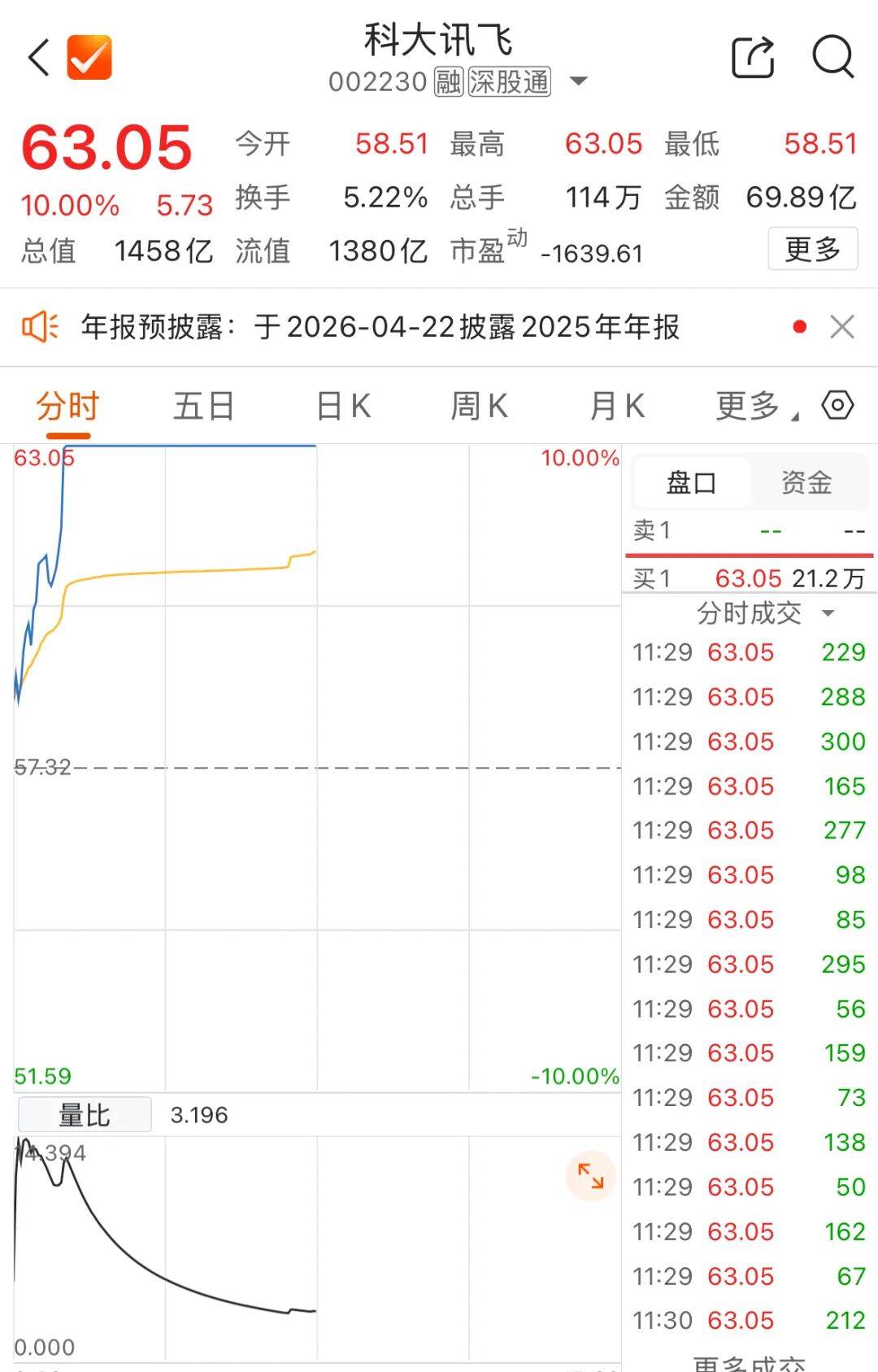
Task: Expand the 分时成交 dropdown
Action: pos(764,612)
